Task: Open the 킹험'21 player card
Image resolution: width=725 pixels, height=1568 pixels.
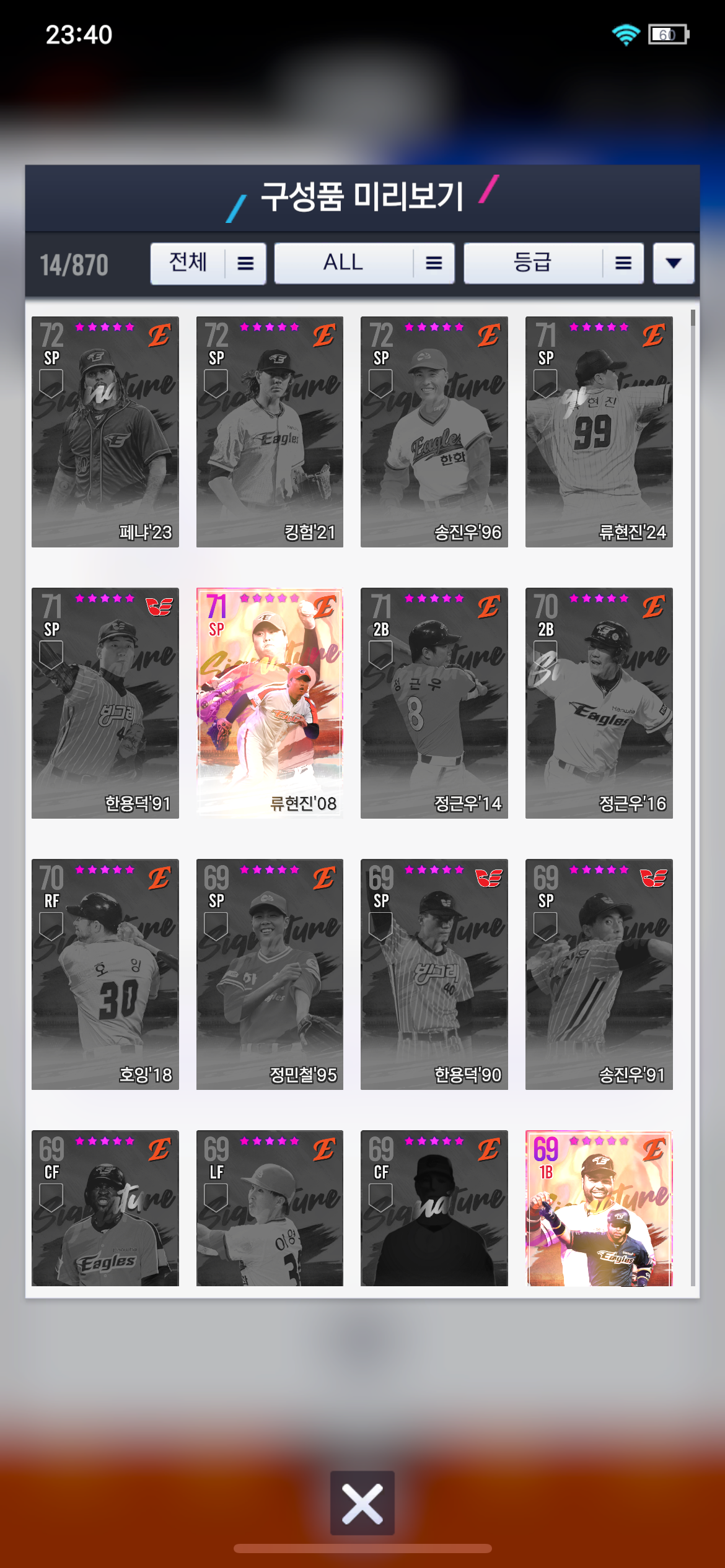Action: point(270,432)
